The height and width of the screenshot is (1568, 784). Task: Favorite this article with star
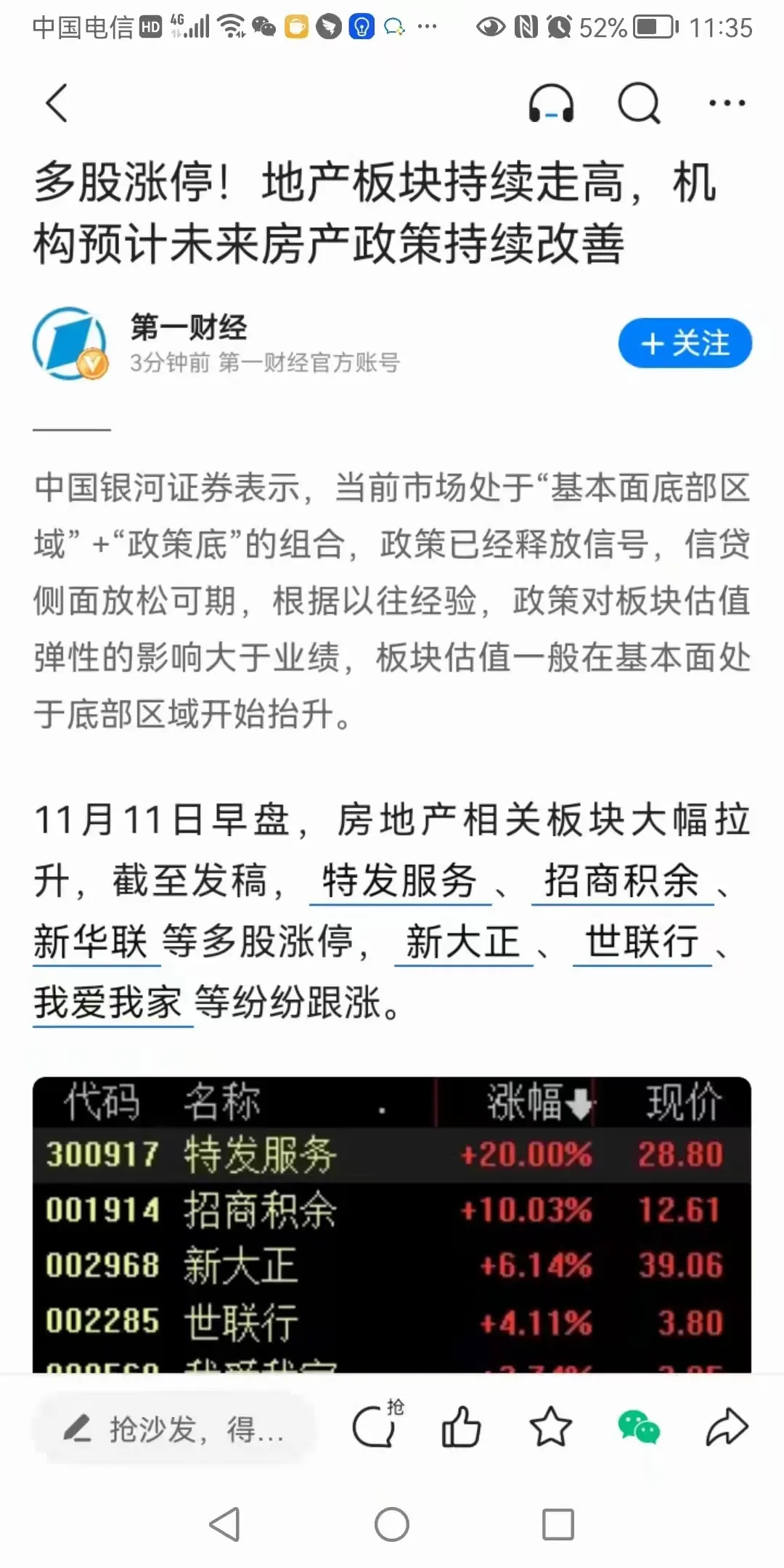click(x=550, y=1427)
